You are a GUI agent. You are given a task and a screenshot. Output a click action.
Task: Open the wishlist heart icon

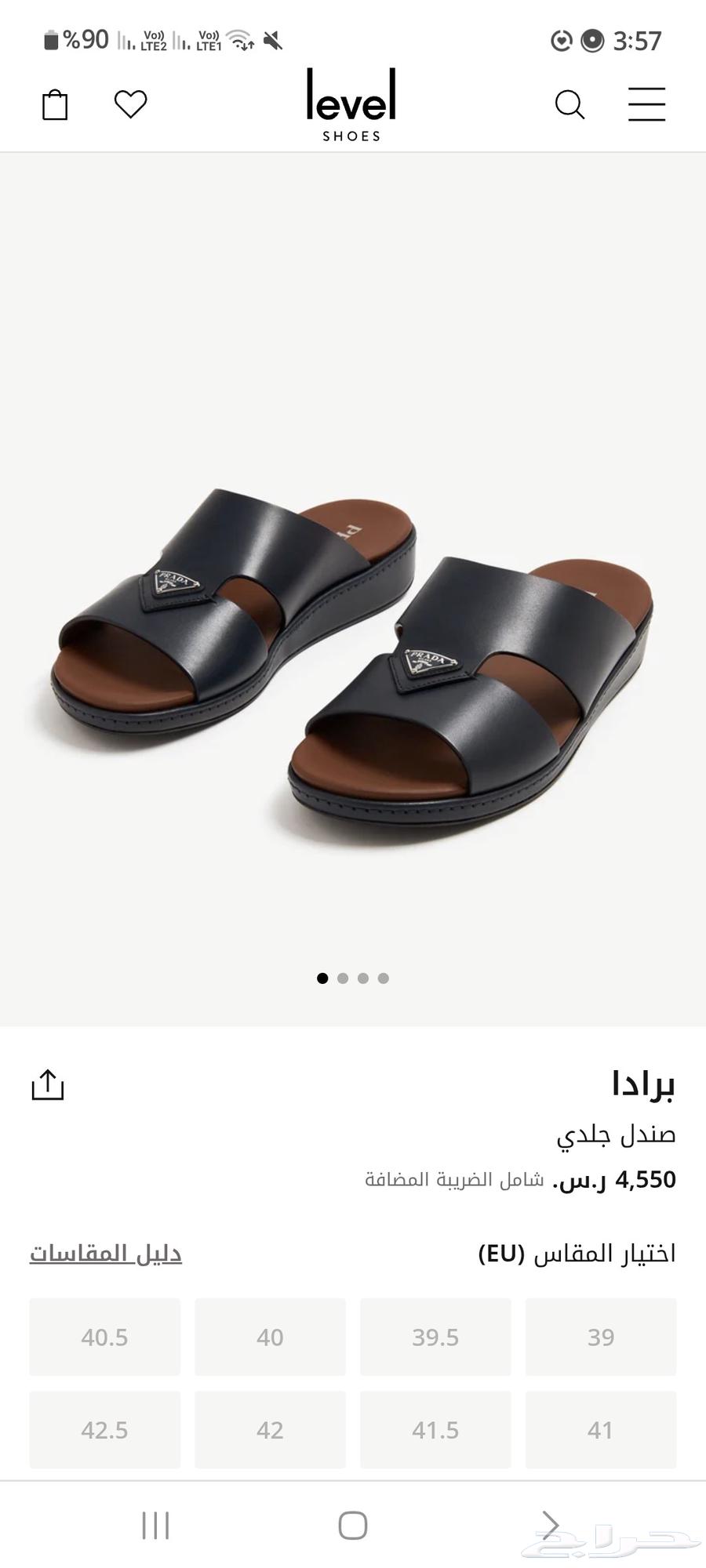[x=130, y=102]
